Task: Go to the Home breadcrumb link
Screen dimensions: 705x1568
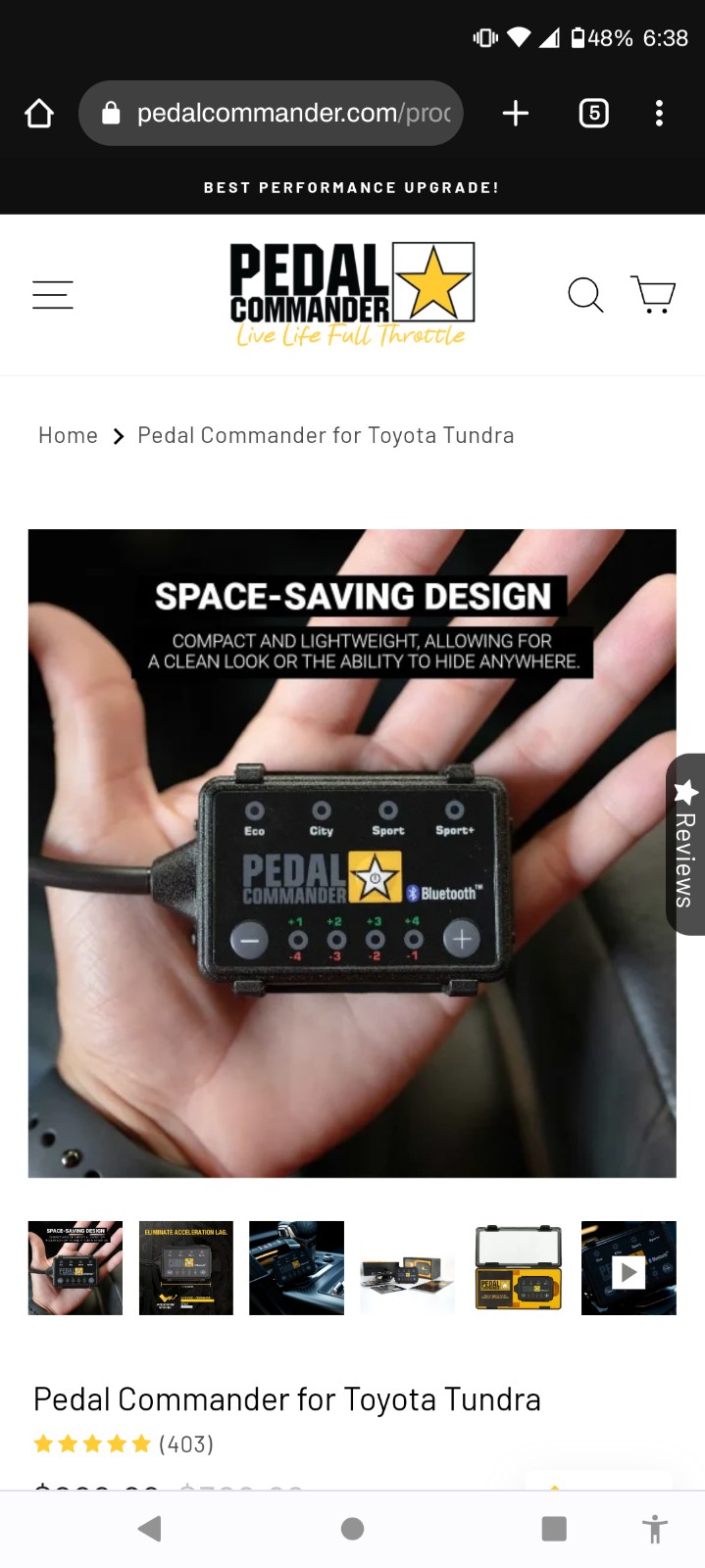Action: (68, 435)
